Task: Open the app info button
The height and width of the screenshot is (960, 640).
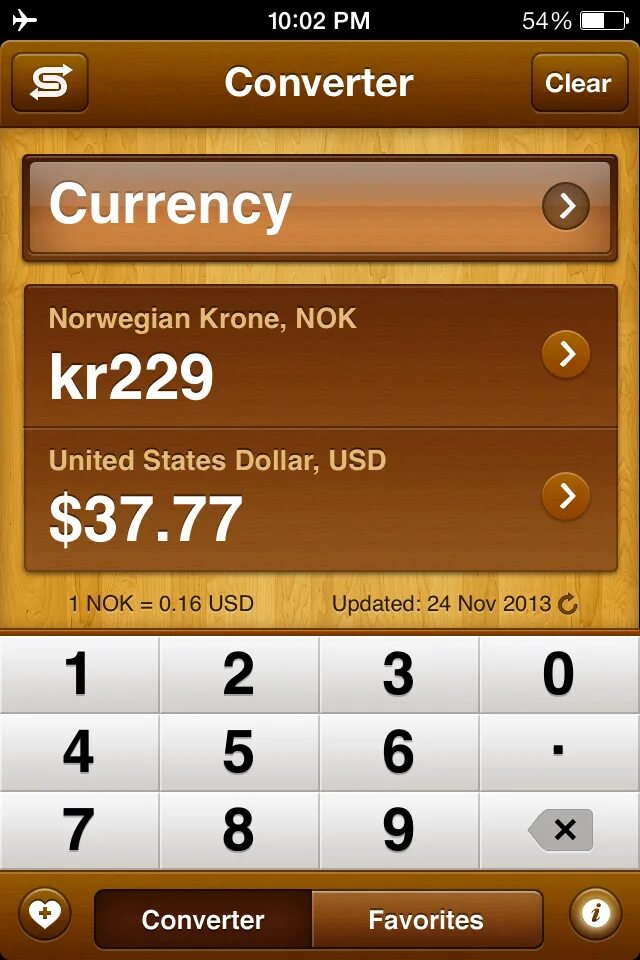Action: [x=596, y=914]
